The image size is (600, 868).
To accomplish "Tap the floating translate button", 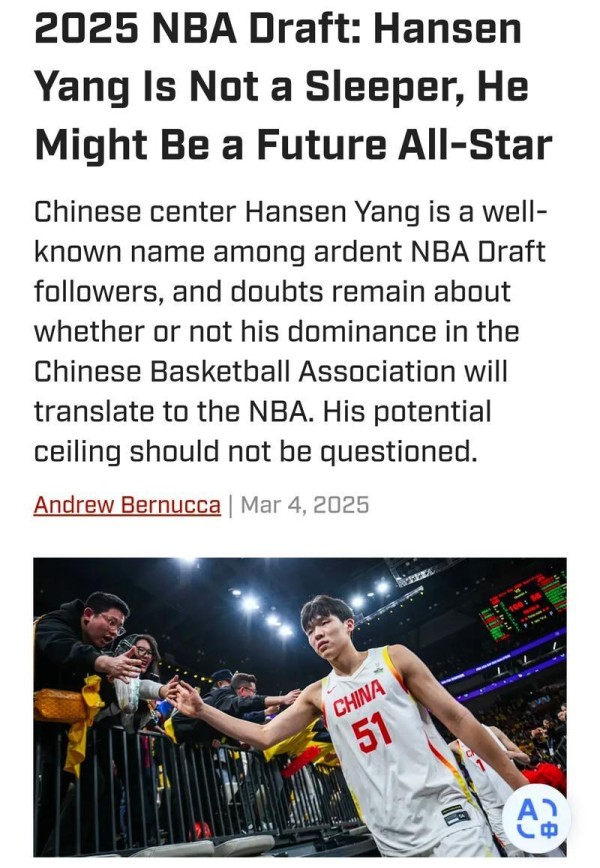I will click(x=535, y=817).
